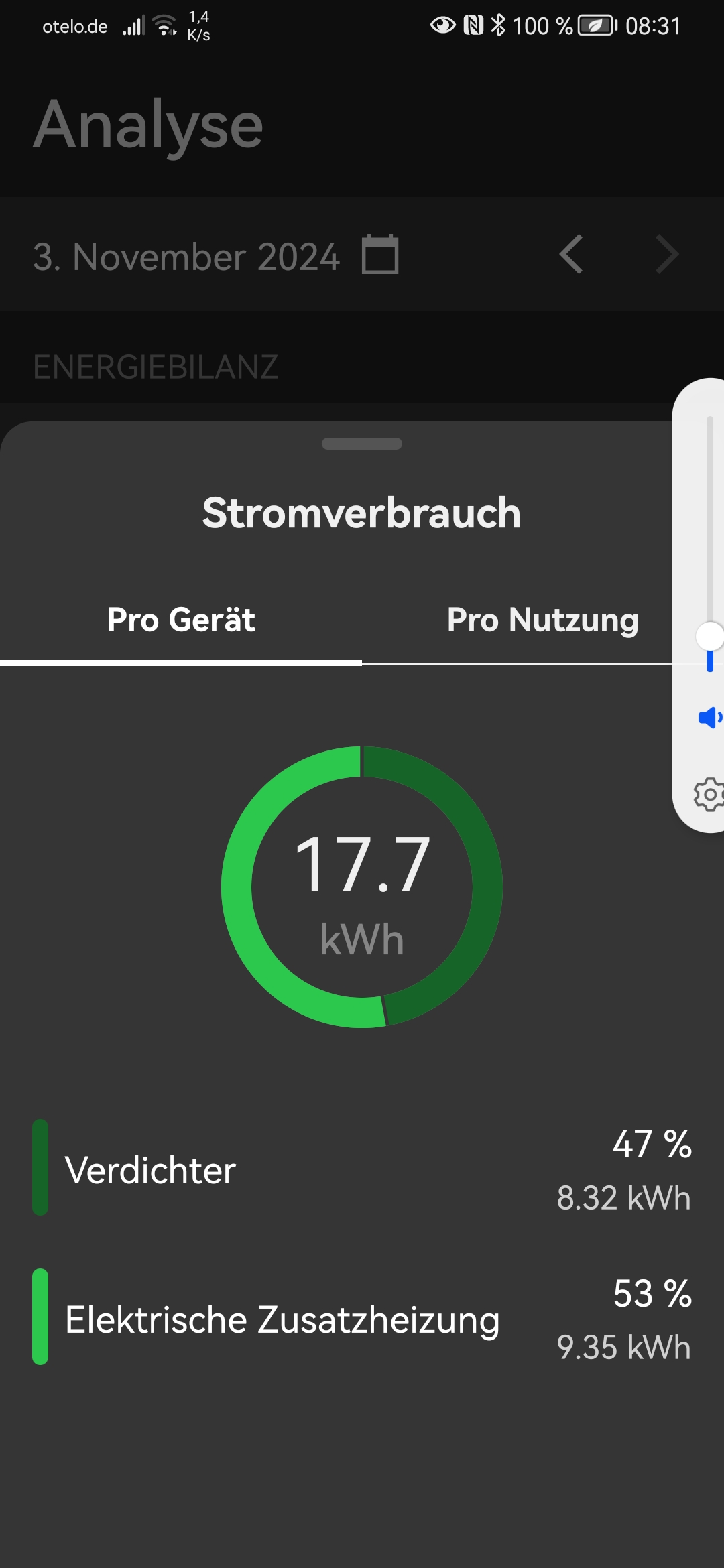Mute the media volume speaker icon

pos(709,718)
